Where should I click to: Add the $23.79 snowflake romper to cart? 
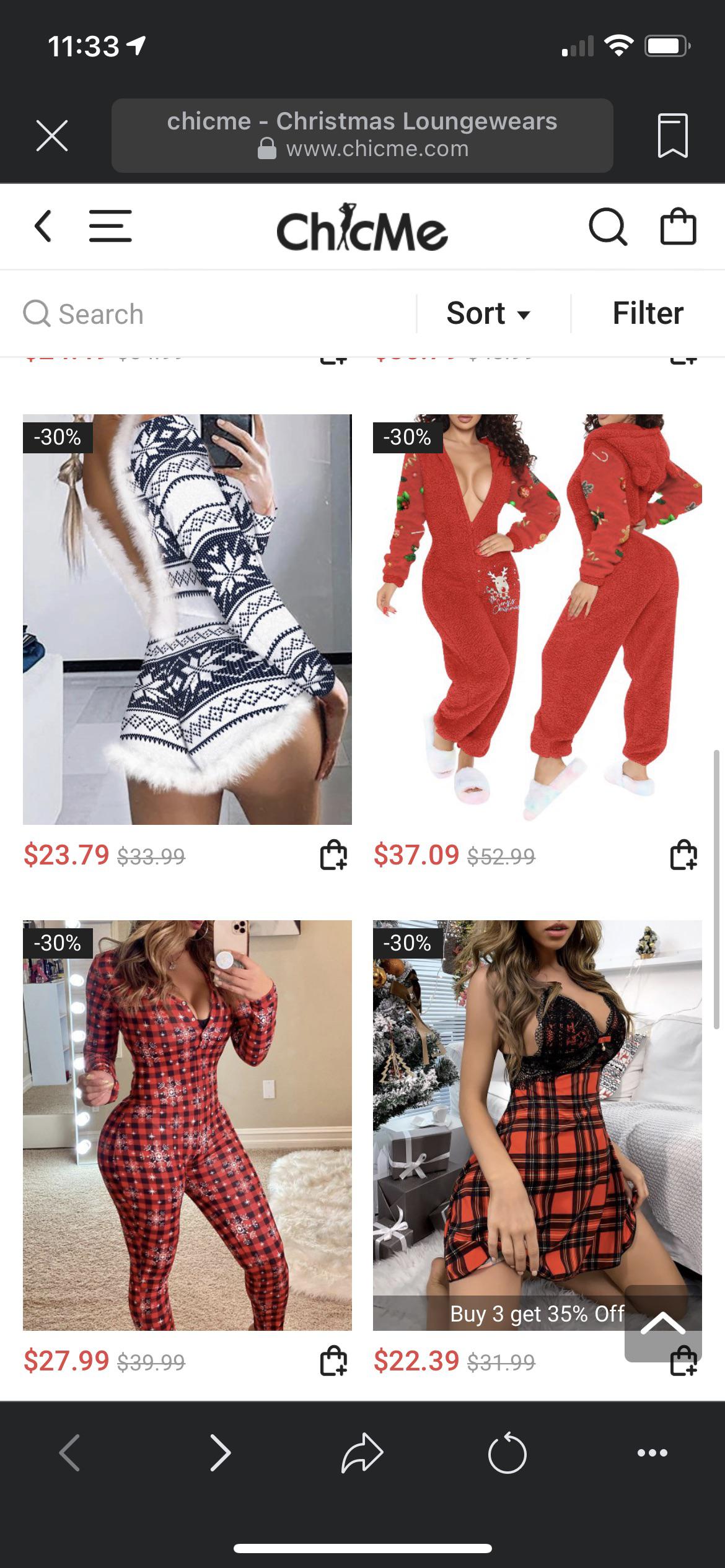(332, 855)
